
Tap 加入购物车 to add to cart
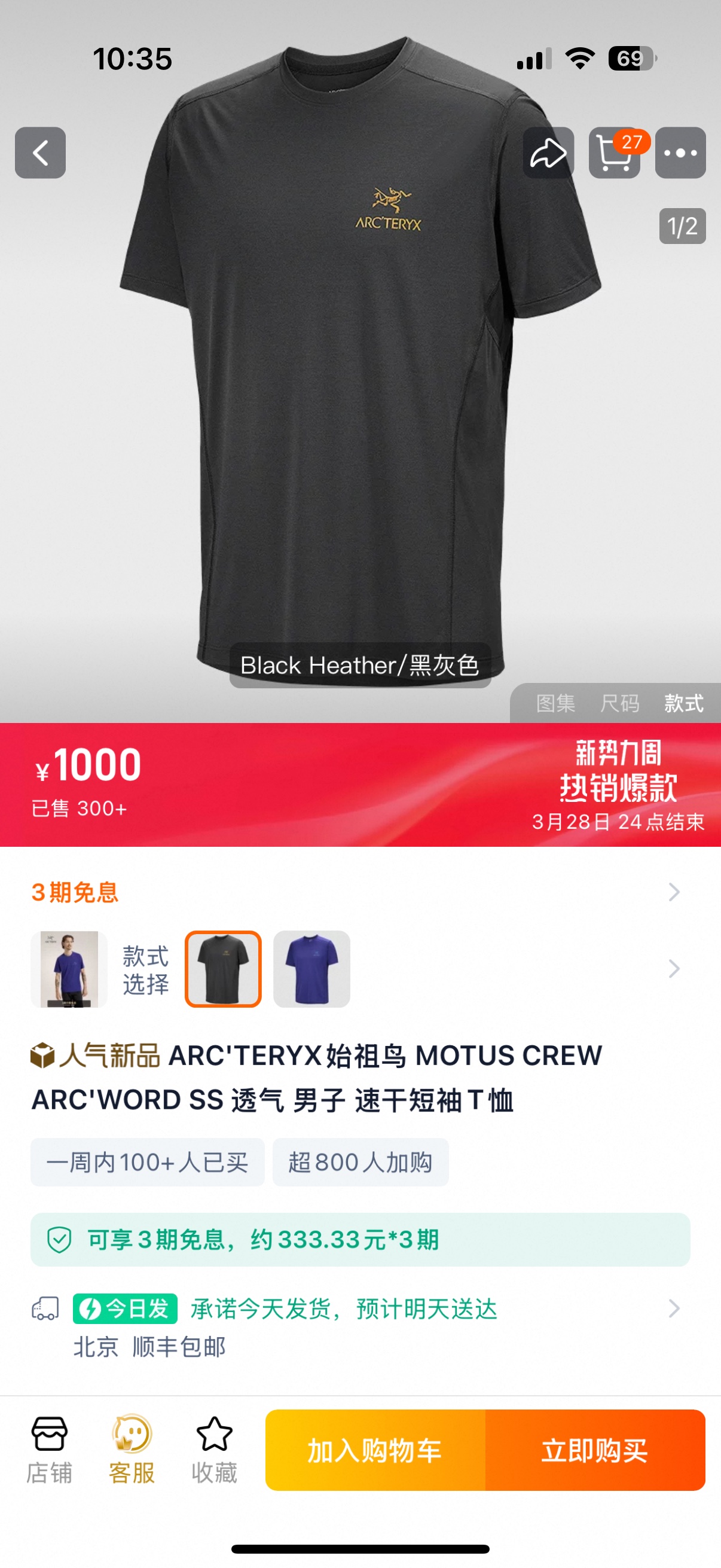point(375,1451)
